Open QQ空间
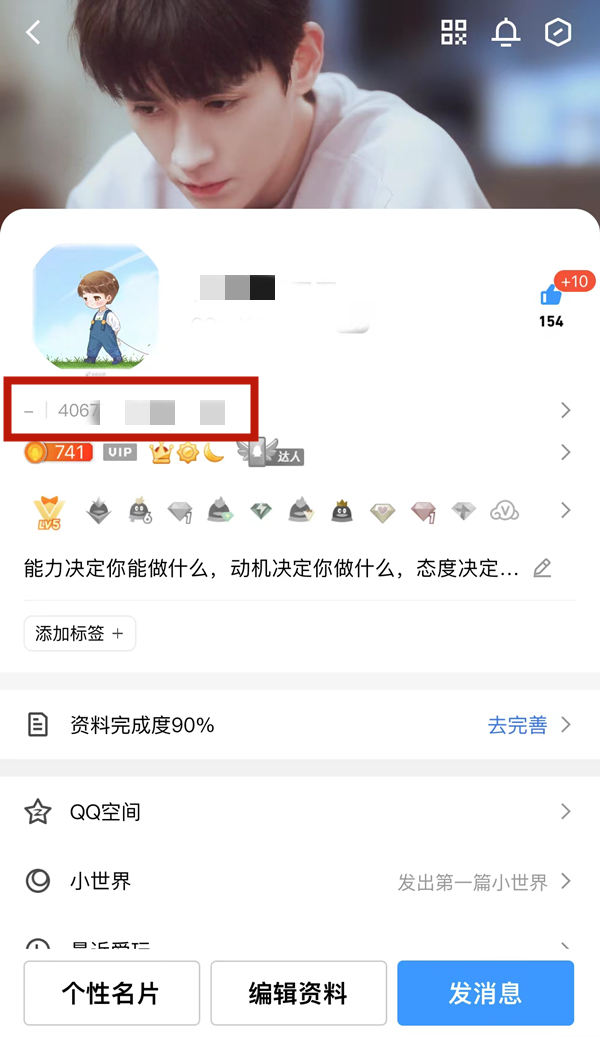Image resolution: width=600 pixels, height=1037 pixels. coord(300,812)
